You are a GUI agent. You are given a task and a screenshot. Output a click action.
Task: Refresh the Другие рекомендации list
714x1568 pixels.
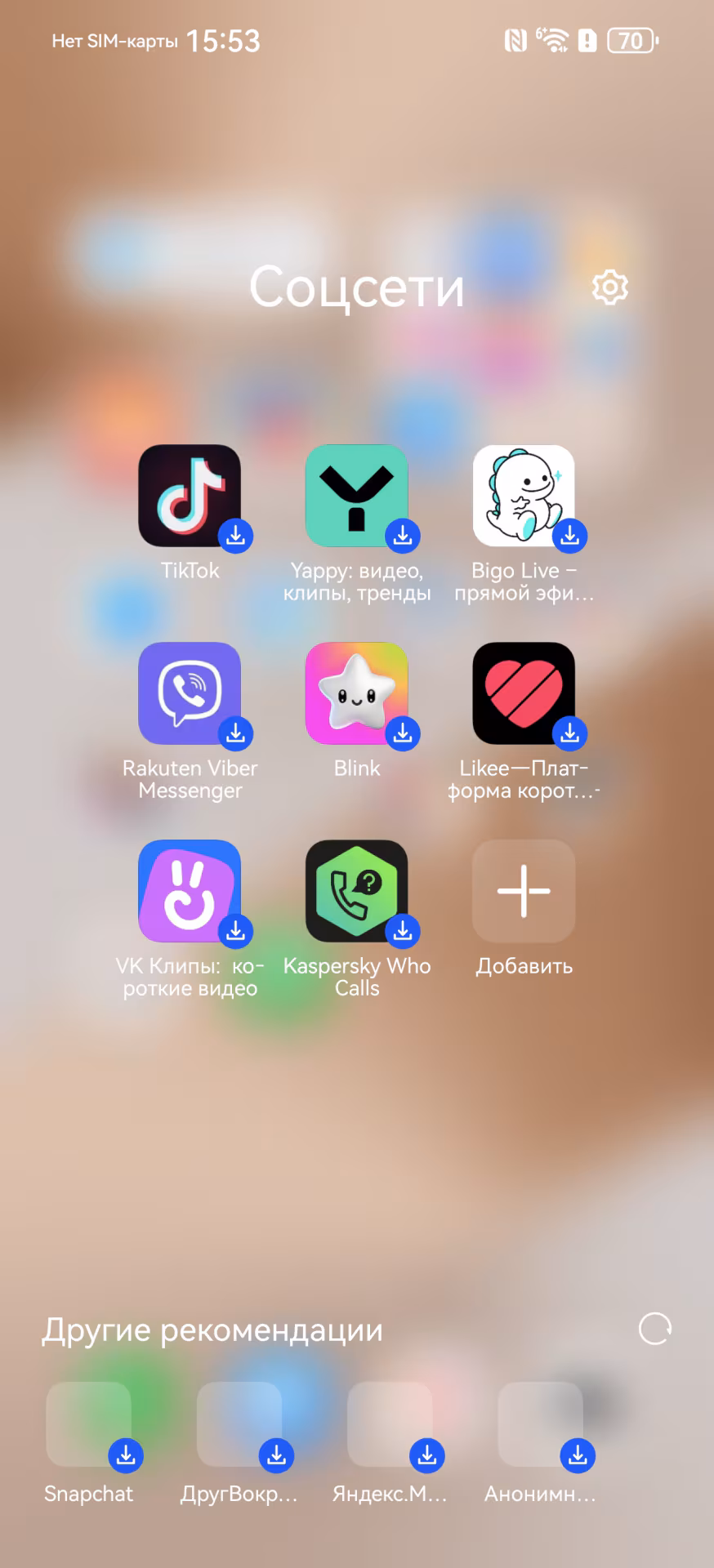655,1329
